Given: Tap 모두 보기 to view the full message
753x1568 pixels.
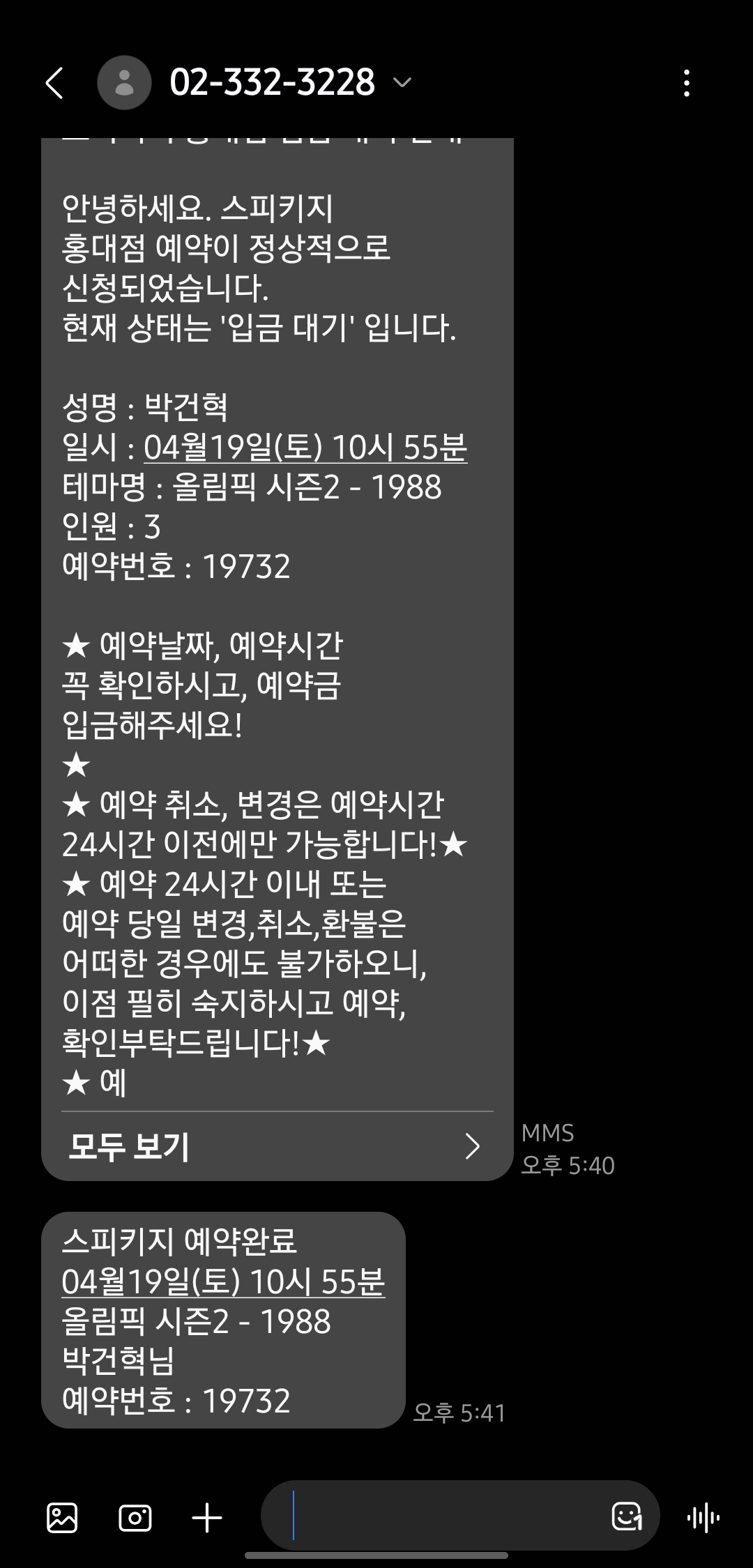Looking at the screenshot, I should coord(277,1145).
